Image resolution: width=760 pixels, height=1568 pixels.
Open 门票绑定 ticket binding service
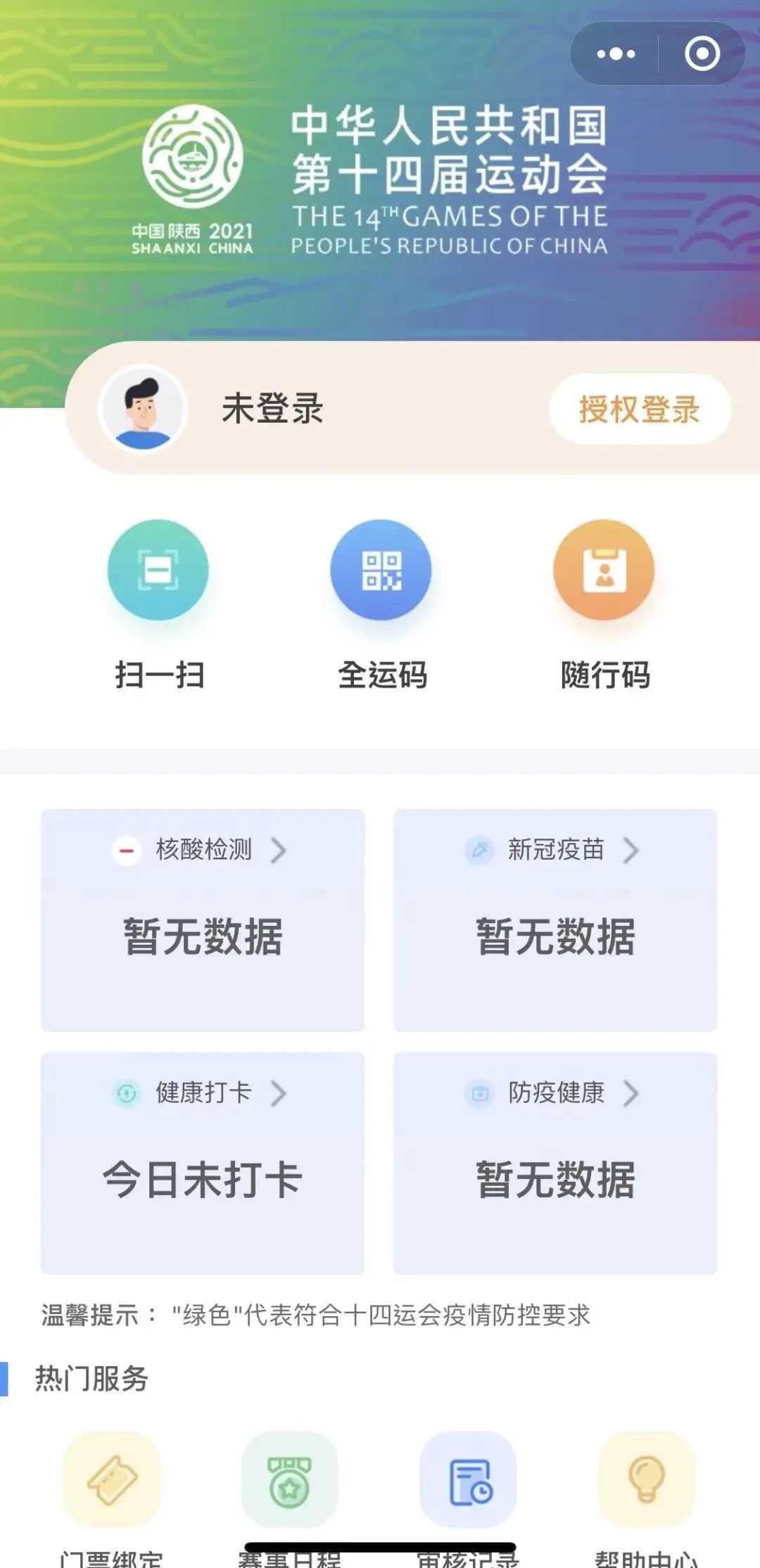[x=112, y=1479]
